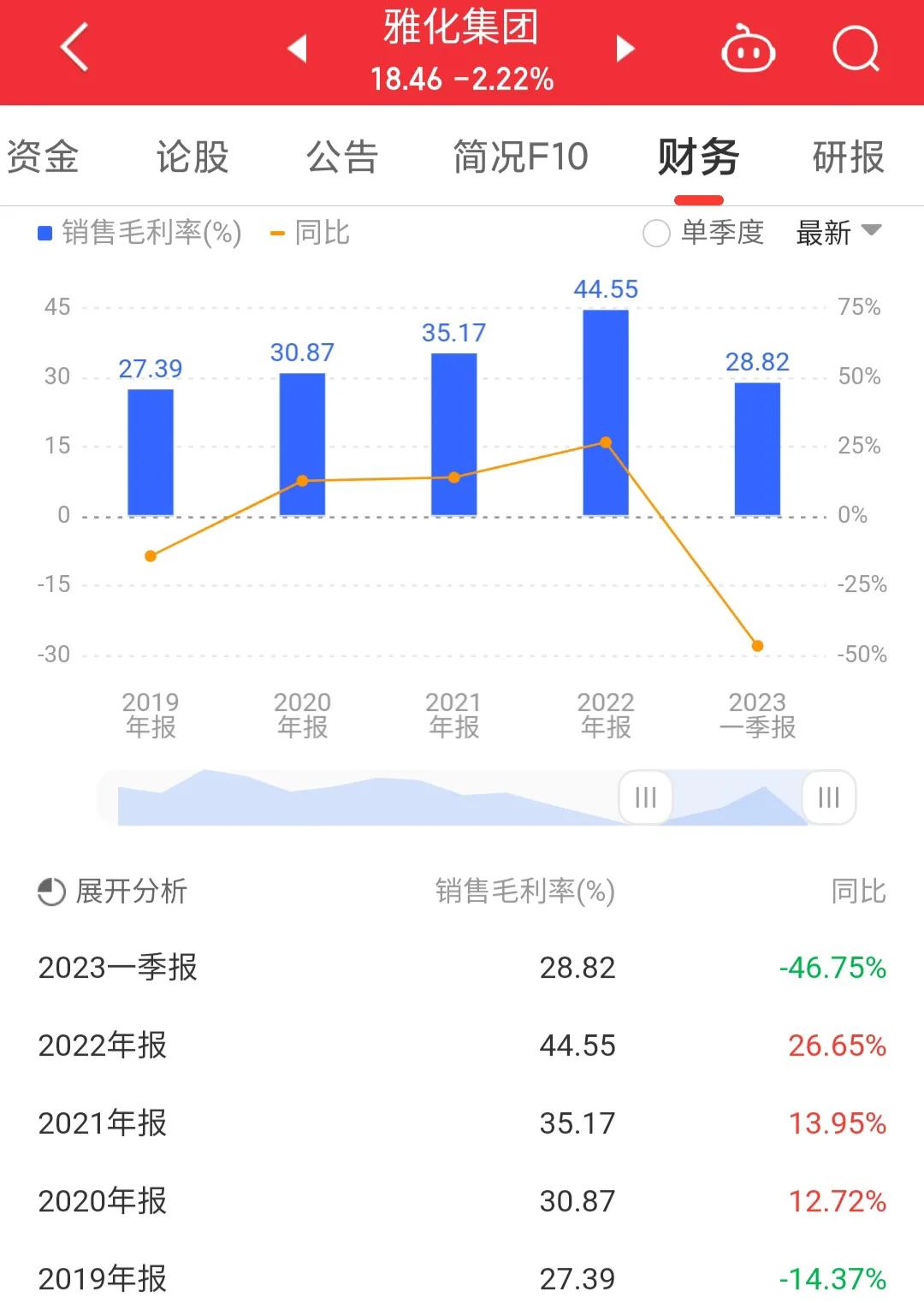Image resolution: width=924 pixels, height=1303 pixels.
Task: Tap the 44.55 bar for 2022年报
Action: pos(606,411)
